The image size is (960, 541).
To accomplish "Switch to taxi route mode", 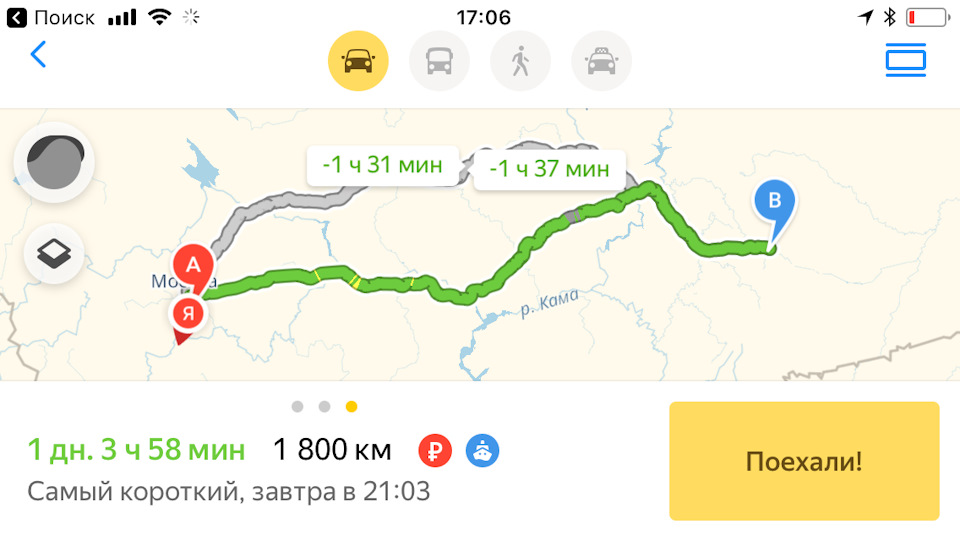I will coord(601,61).
